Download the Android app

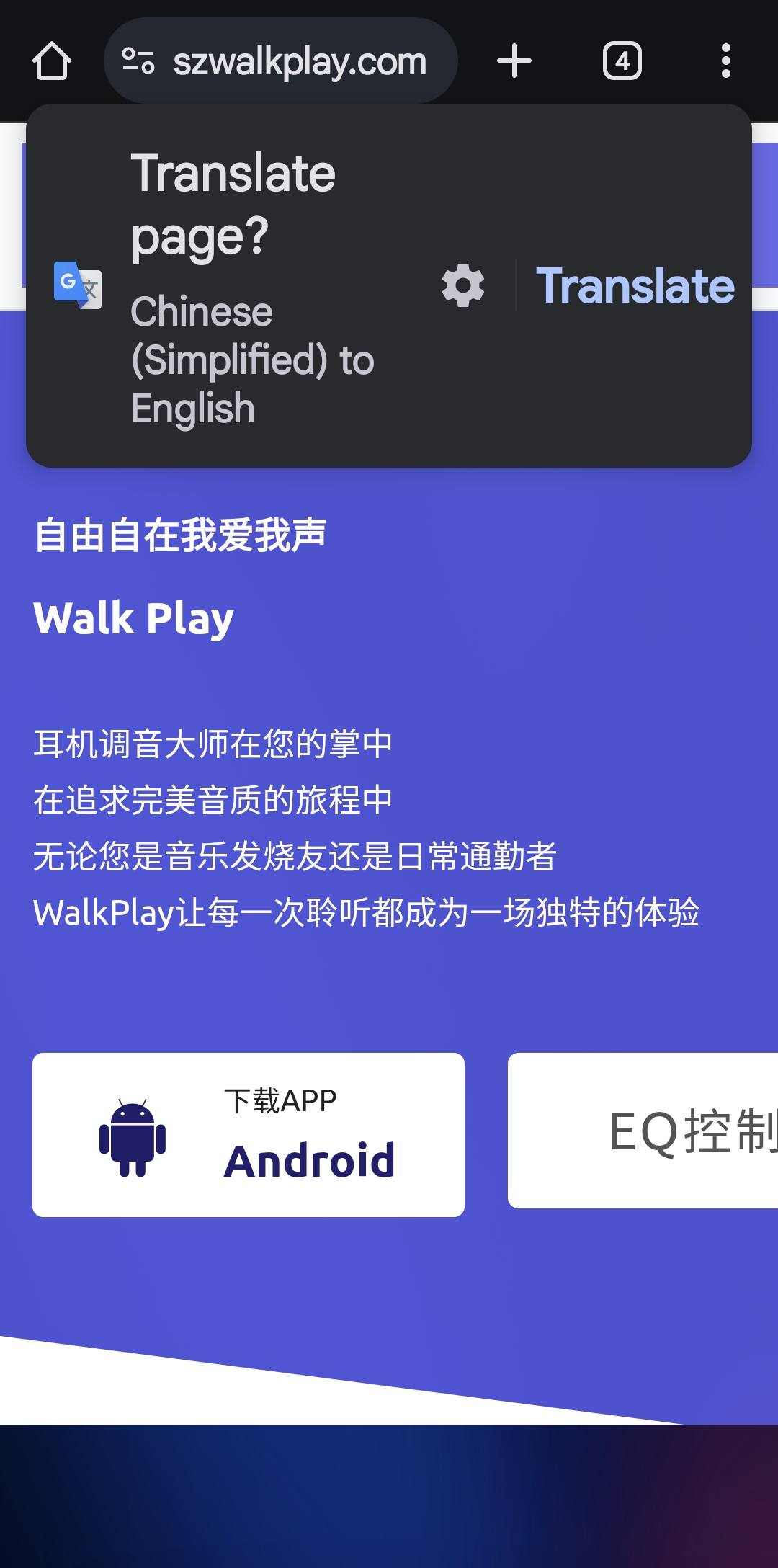pos(249,1135)
